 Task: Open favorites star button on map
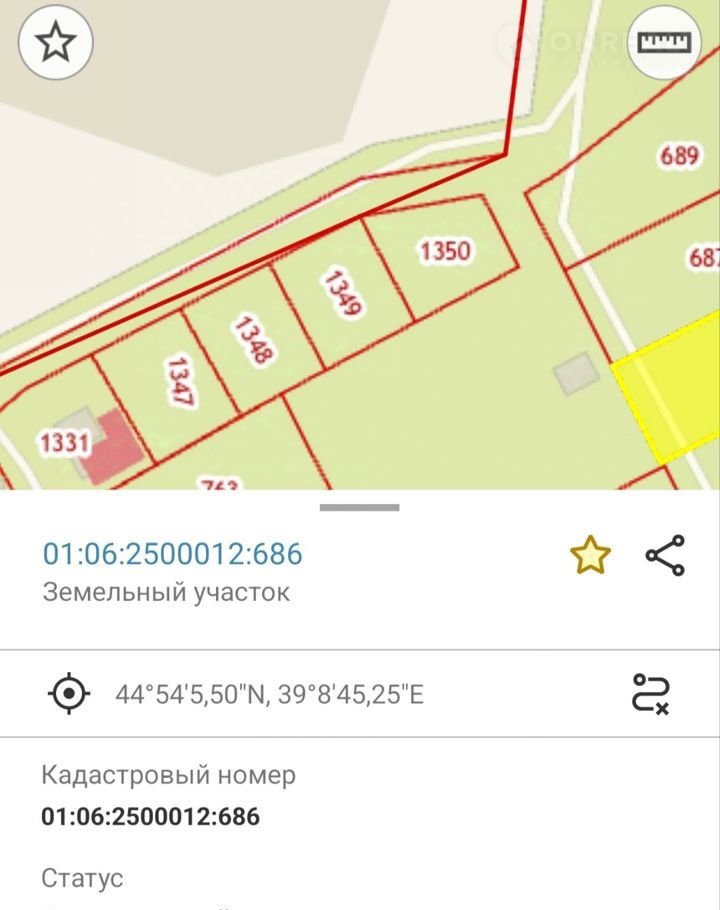pos(56,42)
